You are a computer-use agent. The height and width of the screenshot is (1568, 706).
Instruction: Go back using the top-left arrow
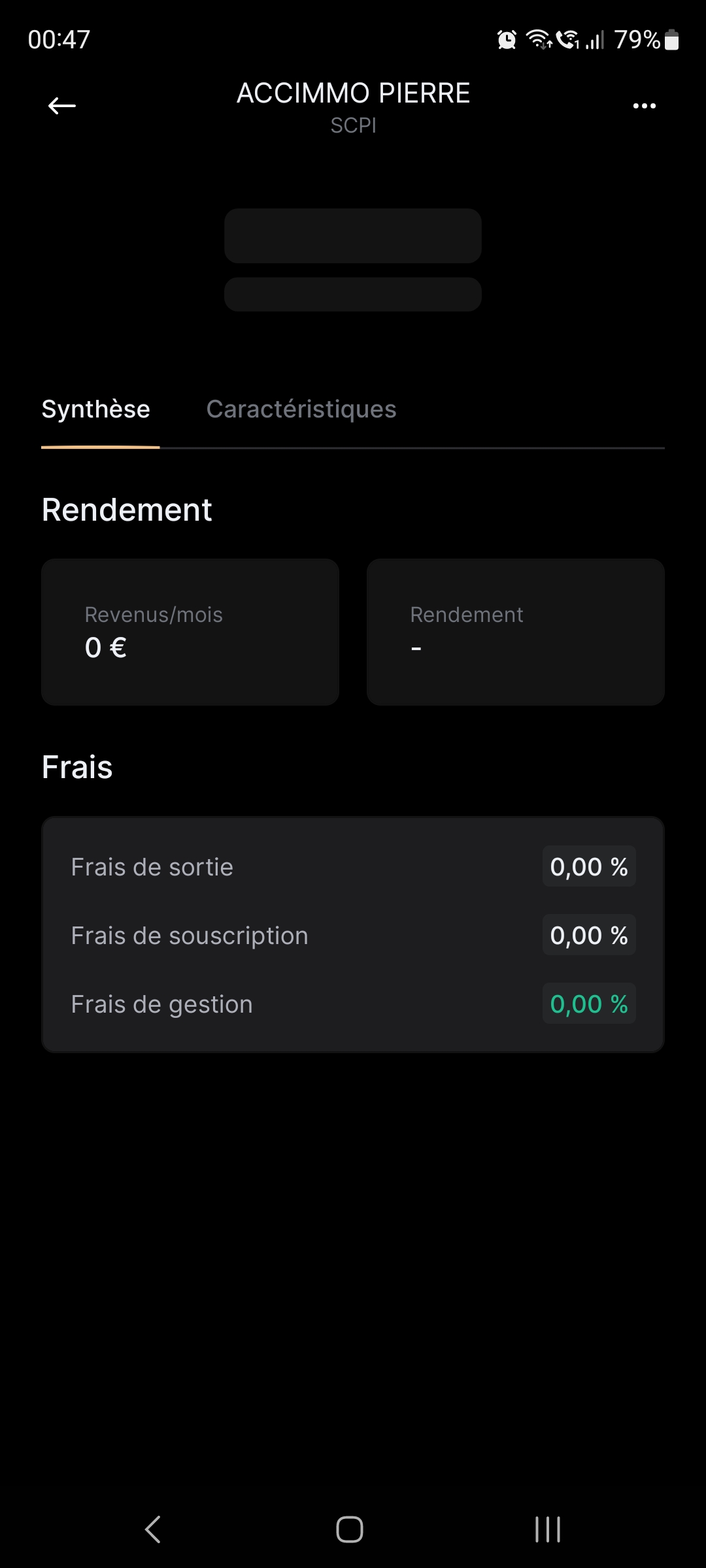click(x=62, y=105)
